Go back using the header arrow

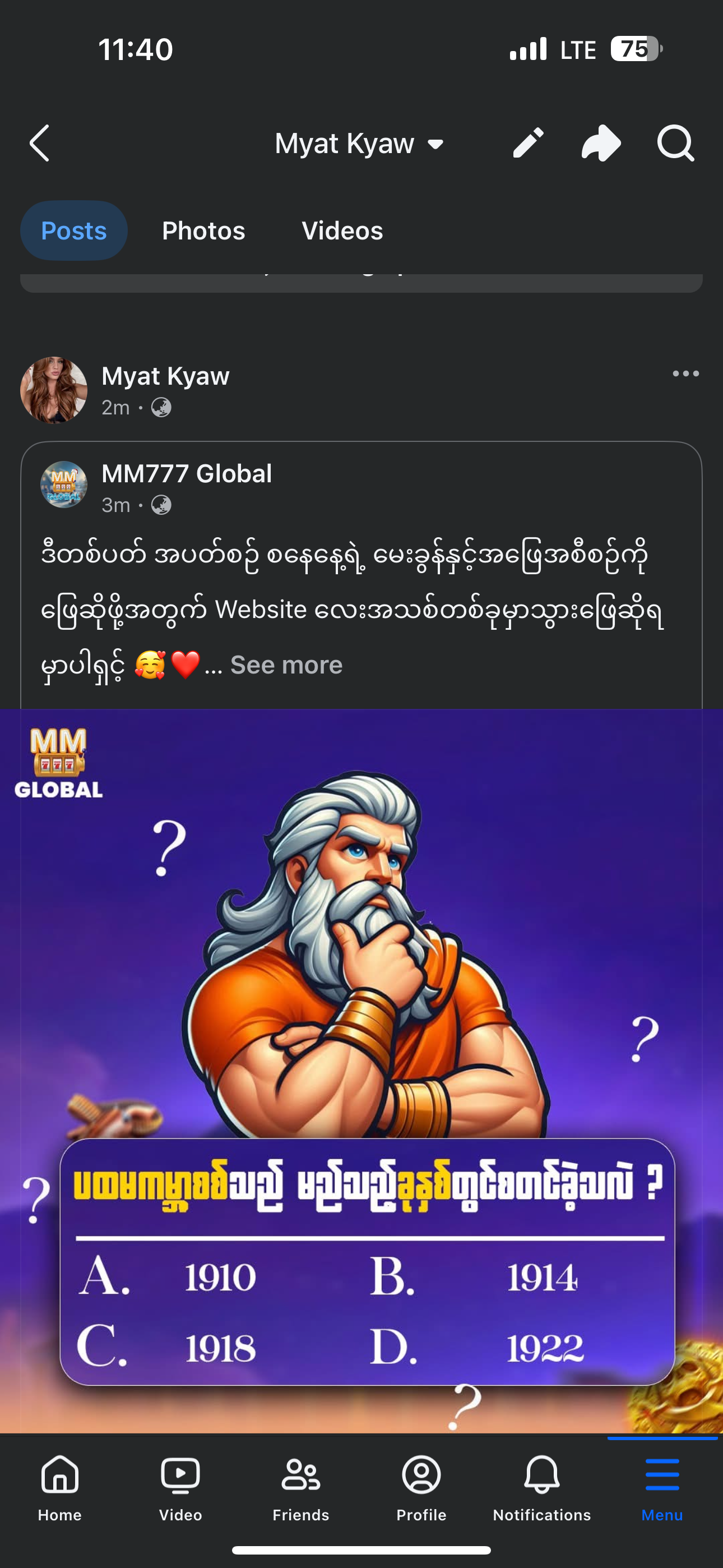point(40,144)
